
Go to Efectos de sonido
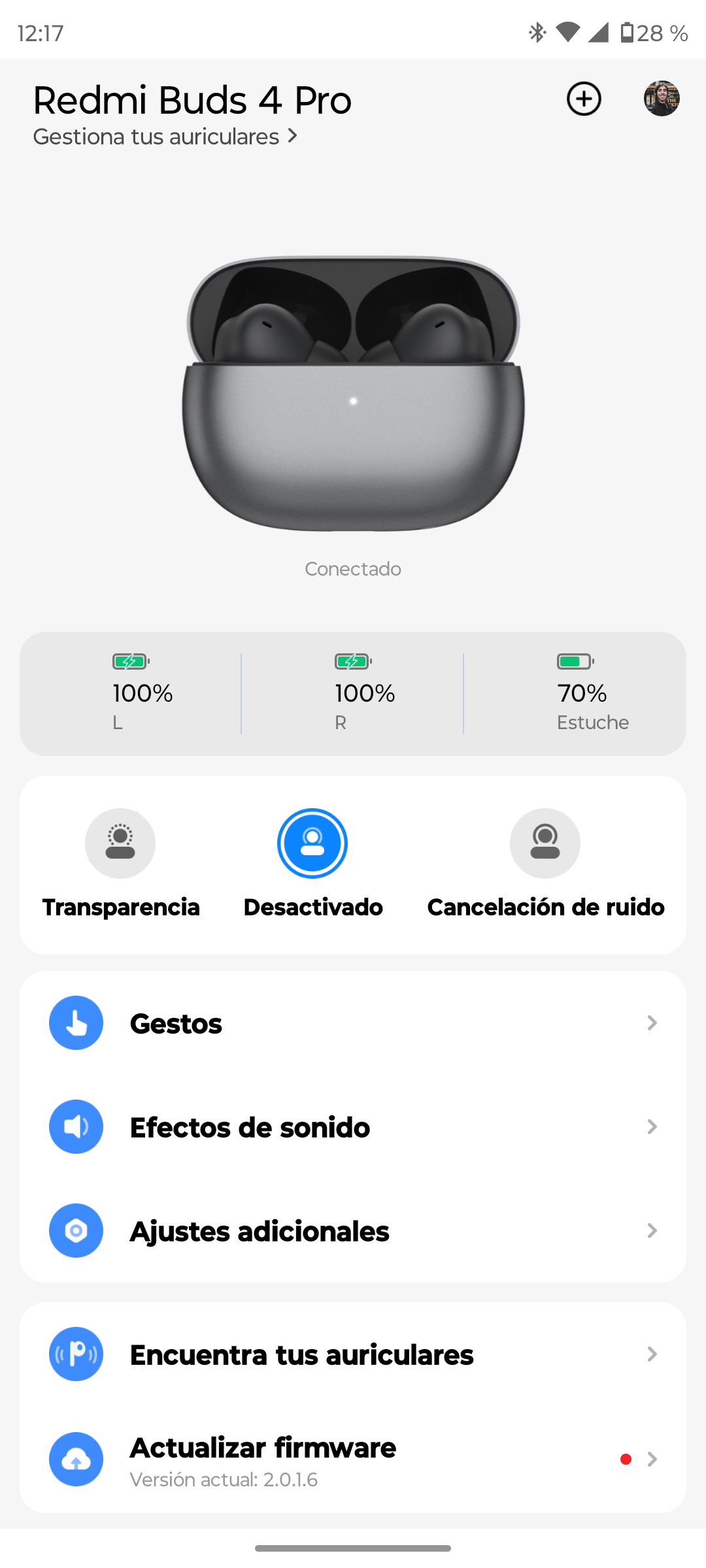pos(353,1127)
